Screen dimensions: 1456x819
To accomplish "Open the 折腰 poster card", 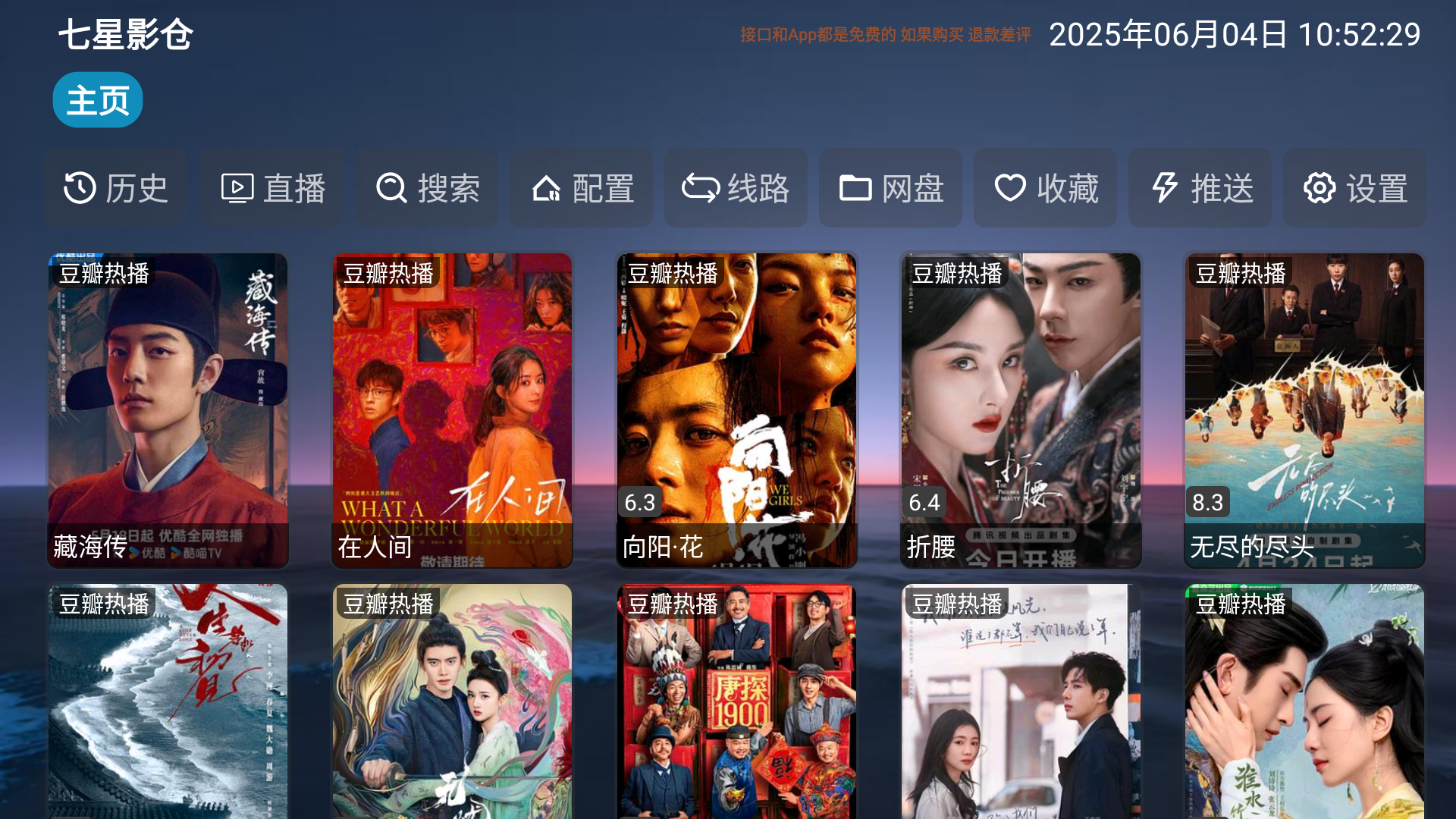I will click(1021, 409).
